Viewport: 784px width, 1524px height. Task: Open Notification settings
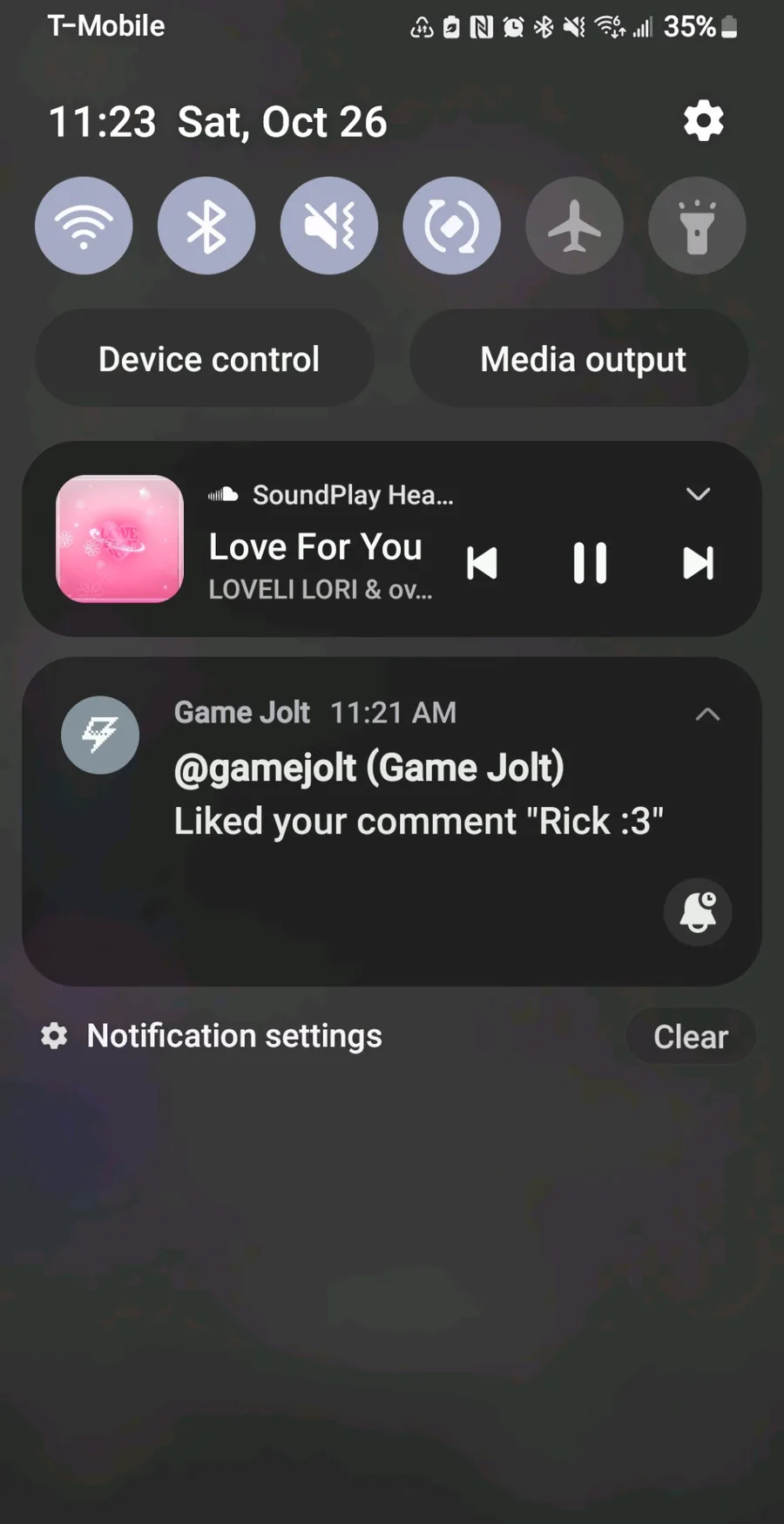tap(233, 1036)
